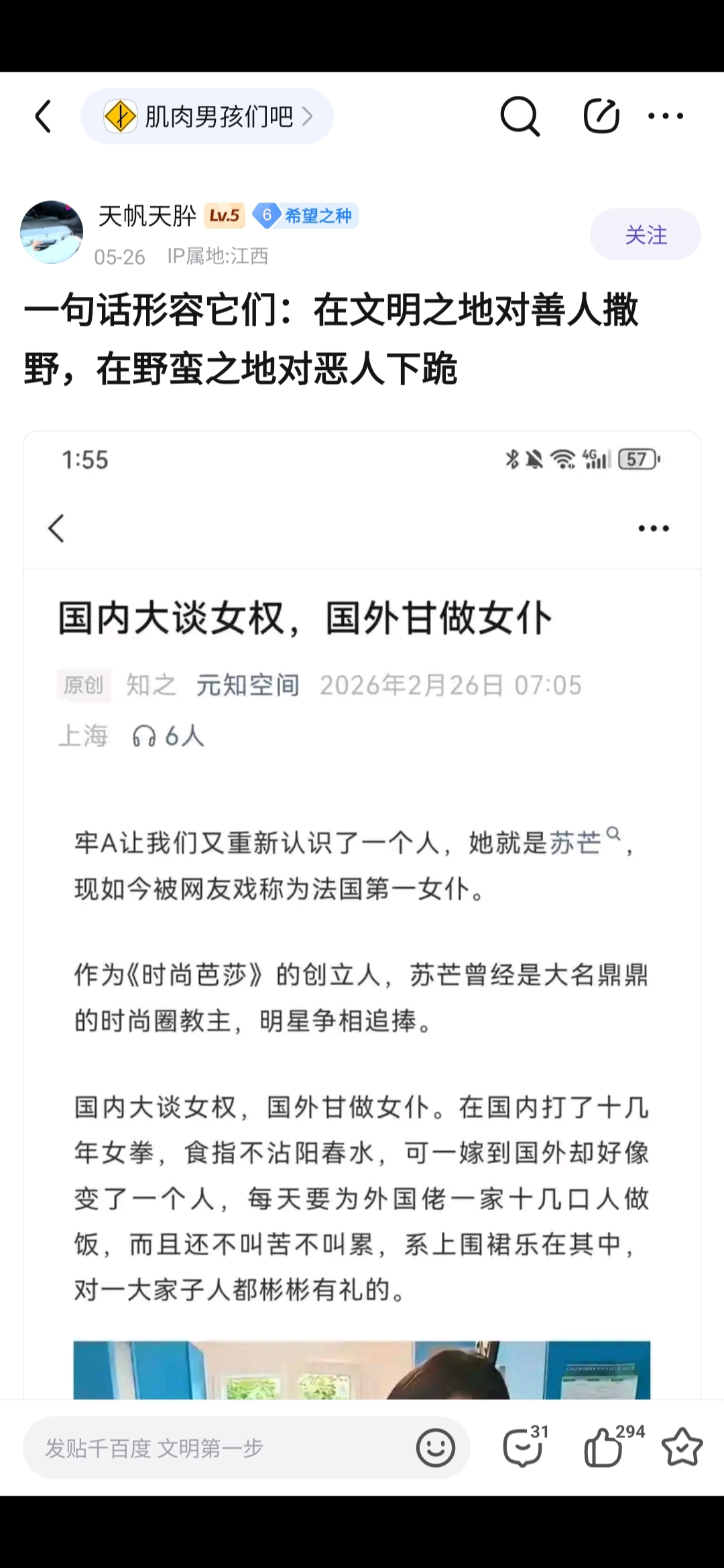Screen dimensions: 724x1568
Task: Favorite the post with the star icon
Action: click(682, 1447)
